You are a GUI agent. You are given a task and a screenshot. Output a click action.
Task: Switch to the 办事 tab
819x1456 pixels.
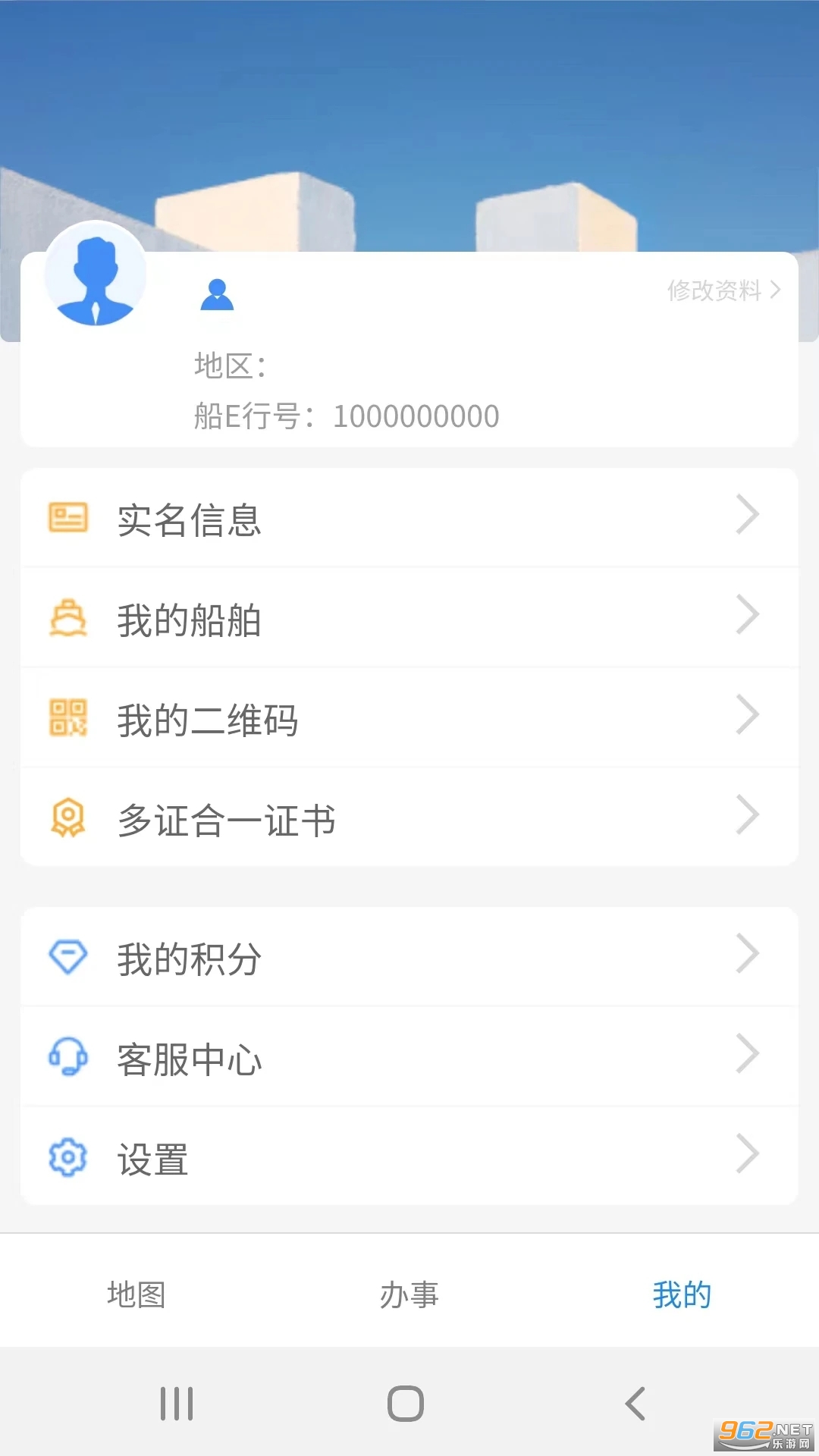pyautogui.click(x=409, y=1294)
